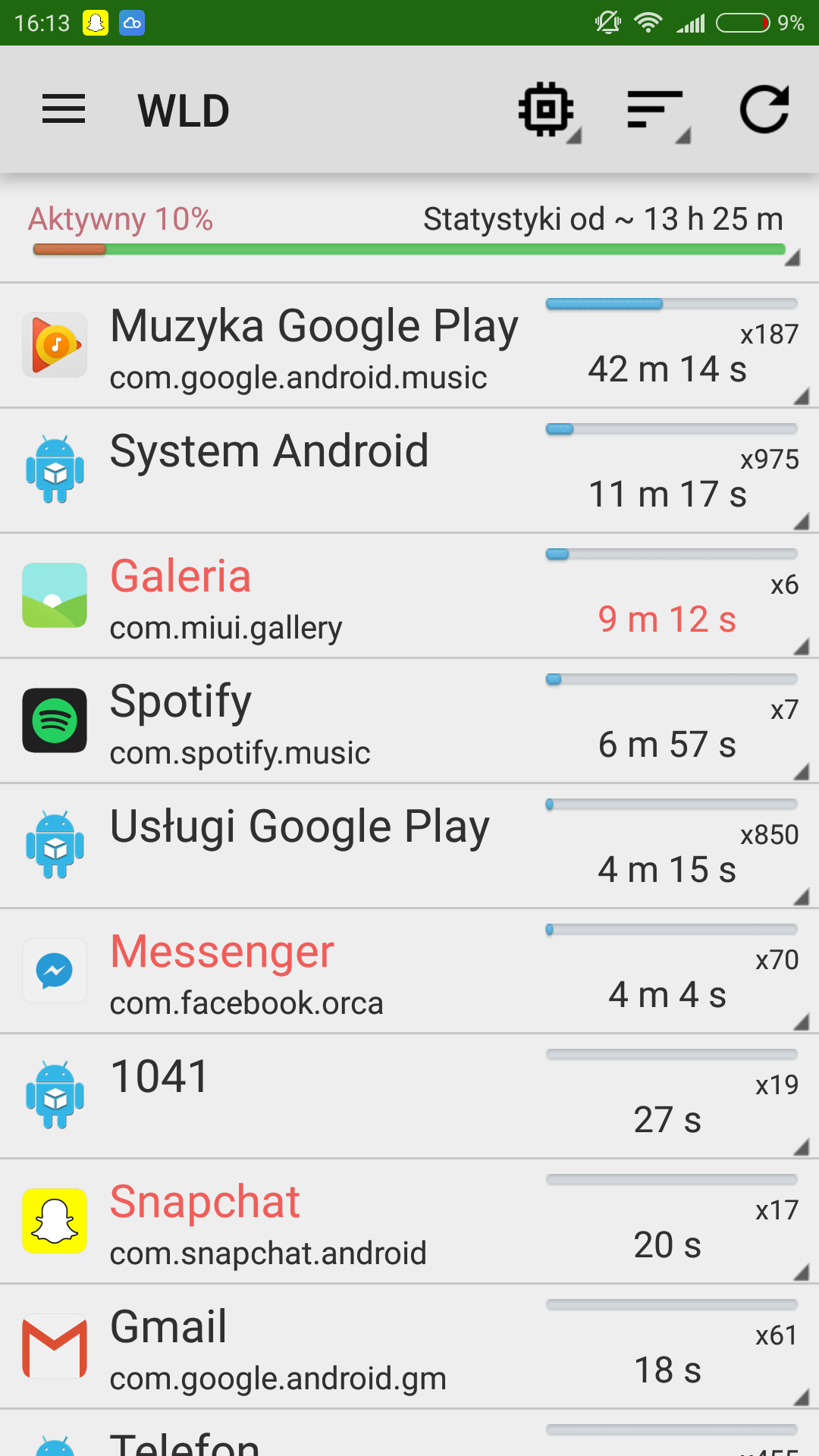Open the CPU chip selector icon

click(548, 110)
